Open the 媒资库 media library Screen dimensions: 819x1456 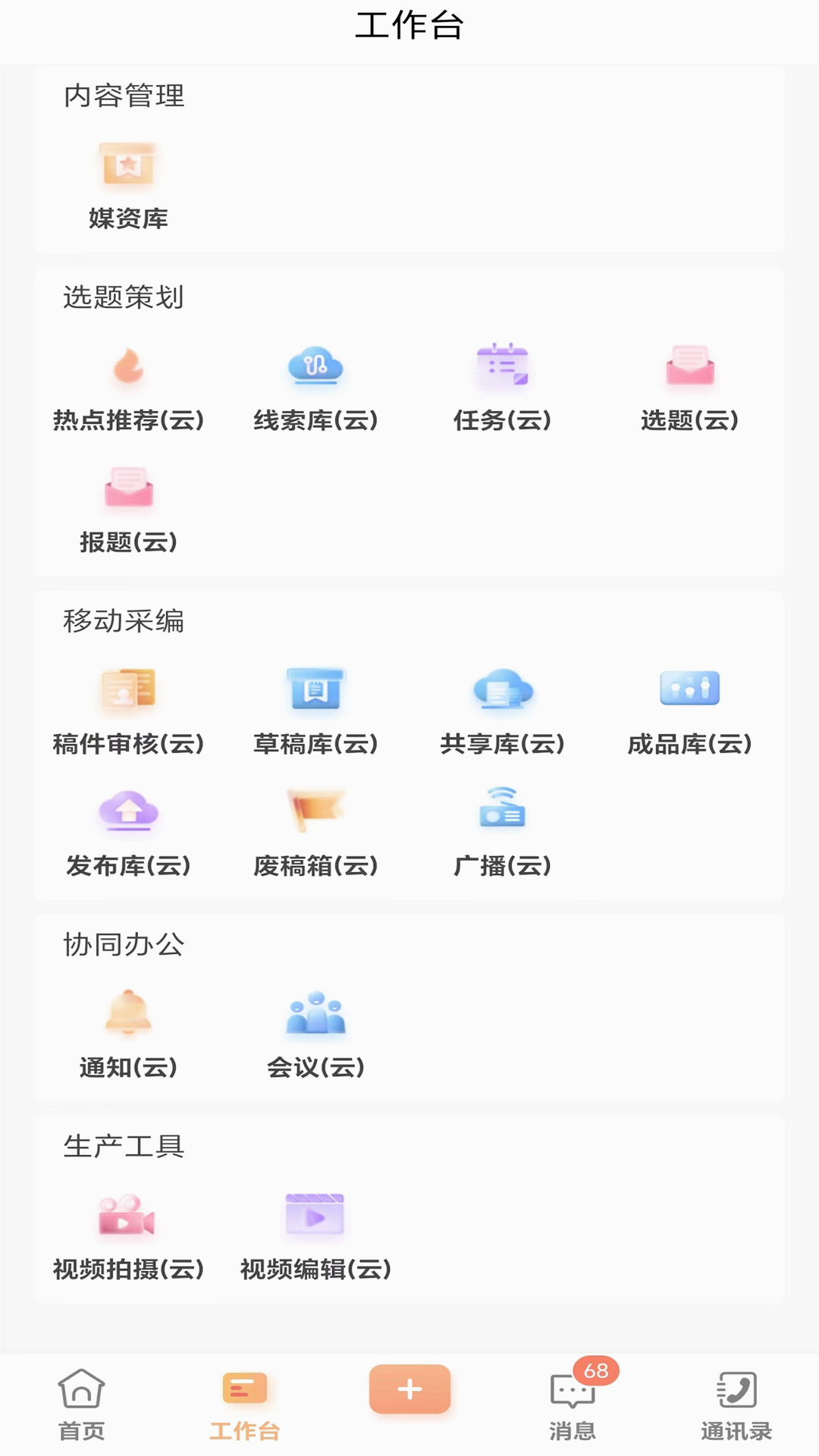tap(128, 184)
